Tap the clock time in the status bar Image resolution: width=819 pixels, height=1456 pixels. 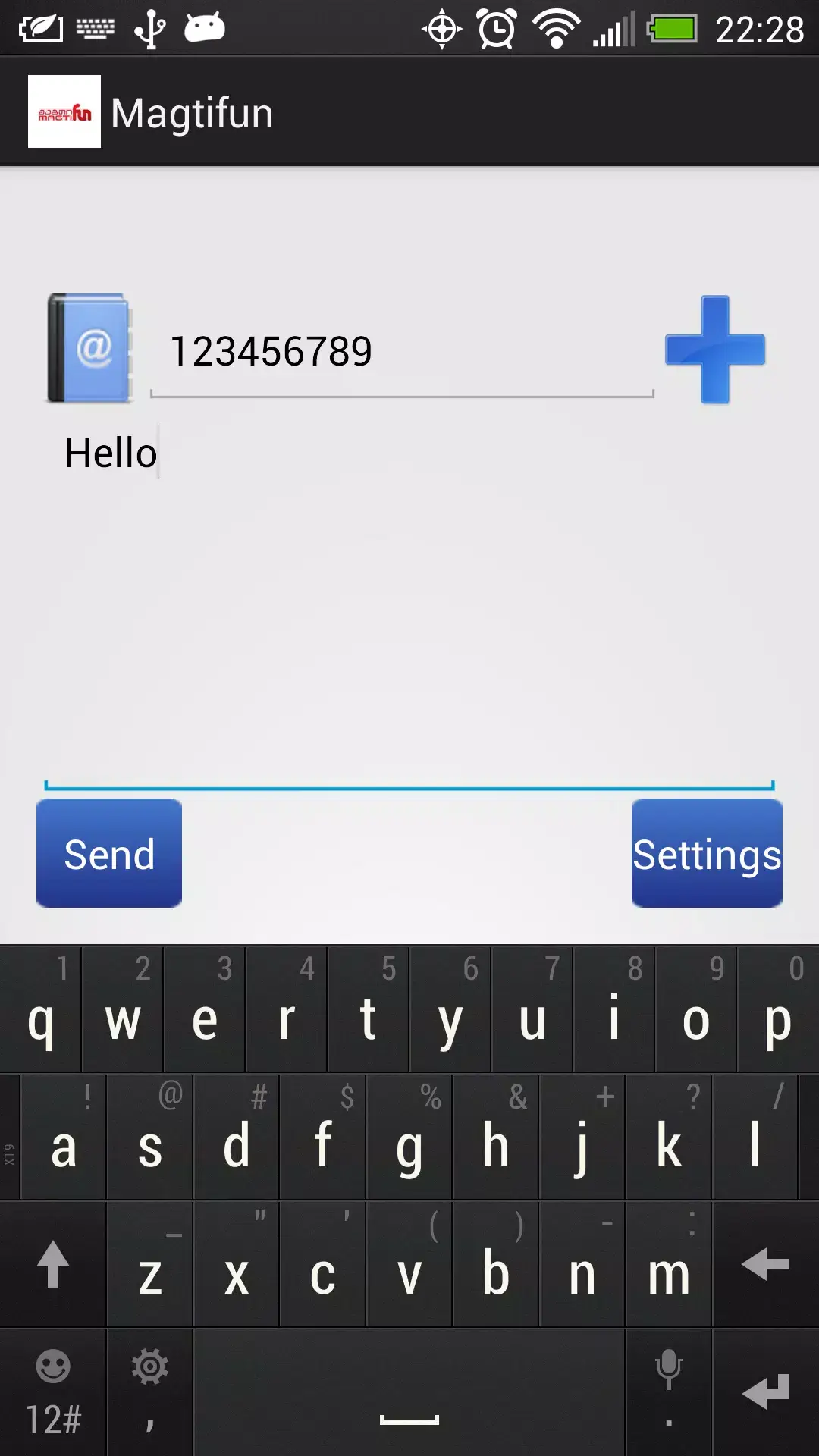coord(758,28)
